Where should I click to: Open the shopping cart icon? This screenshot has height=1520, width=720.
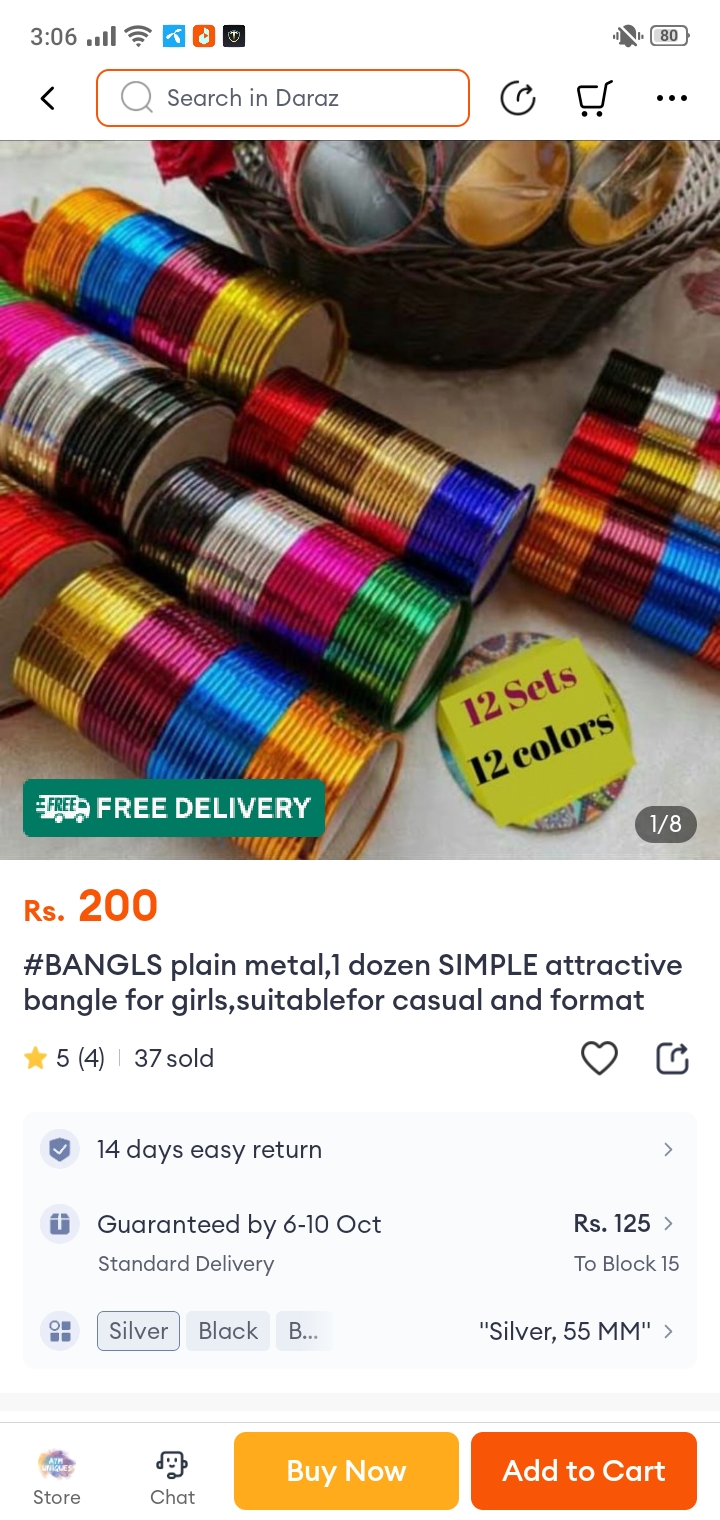594,98
